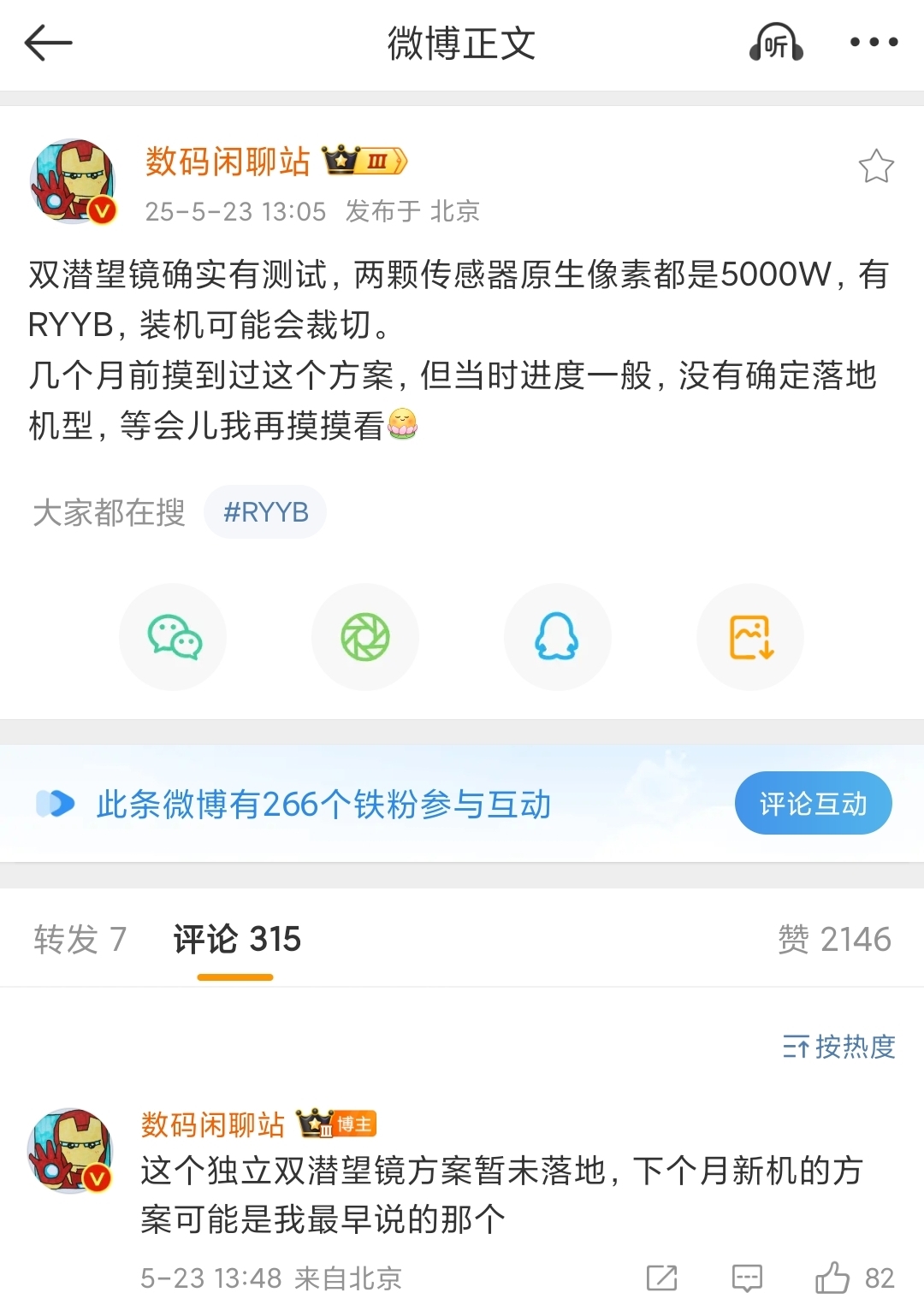Repost the comment about 独立双潜望镜方案
924x1316 pixels.
point(662,1278)
